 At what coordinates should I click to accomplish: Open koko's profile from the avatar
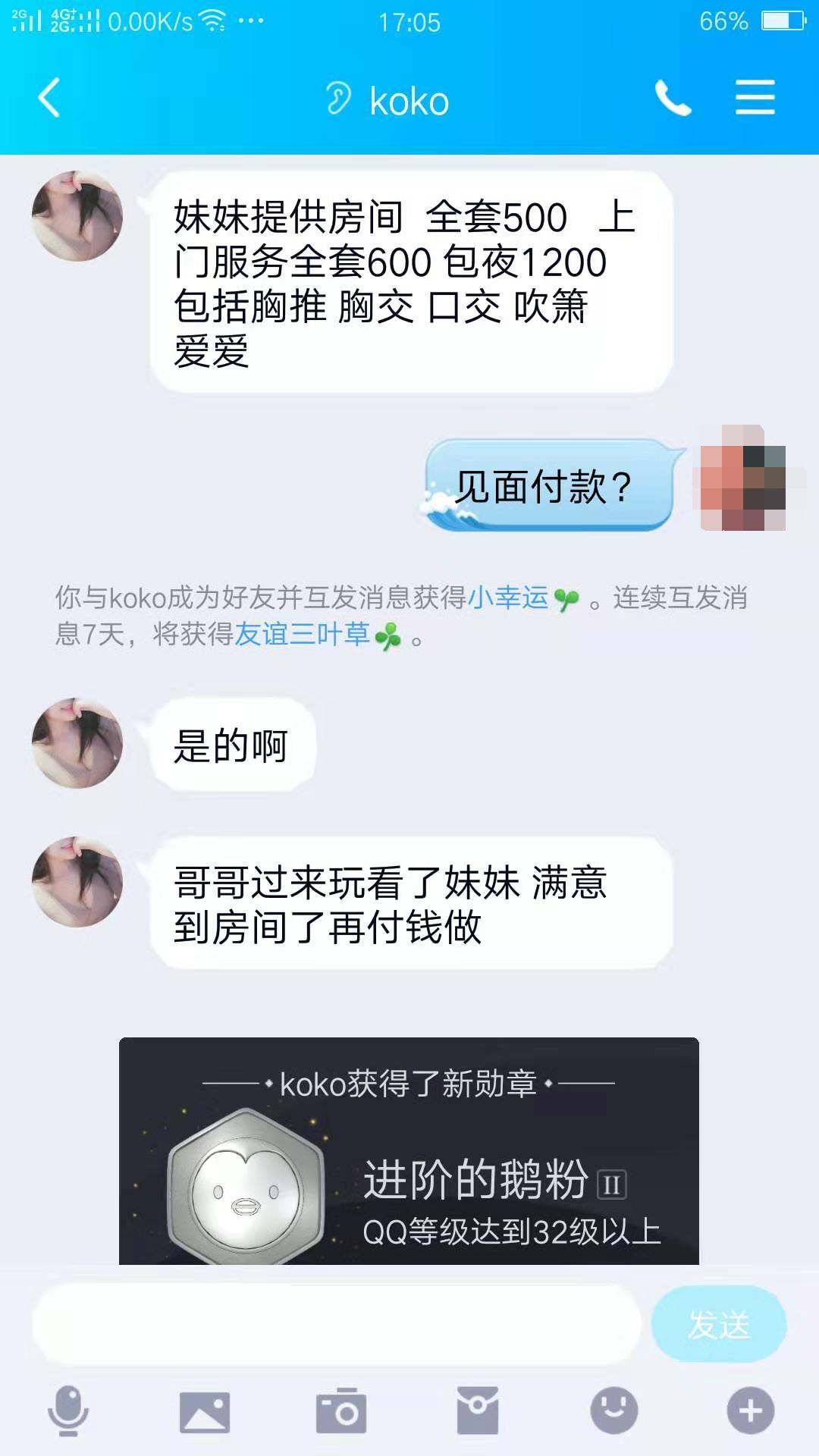pos(77,216)
